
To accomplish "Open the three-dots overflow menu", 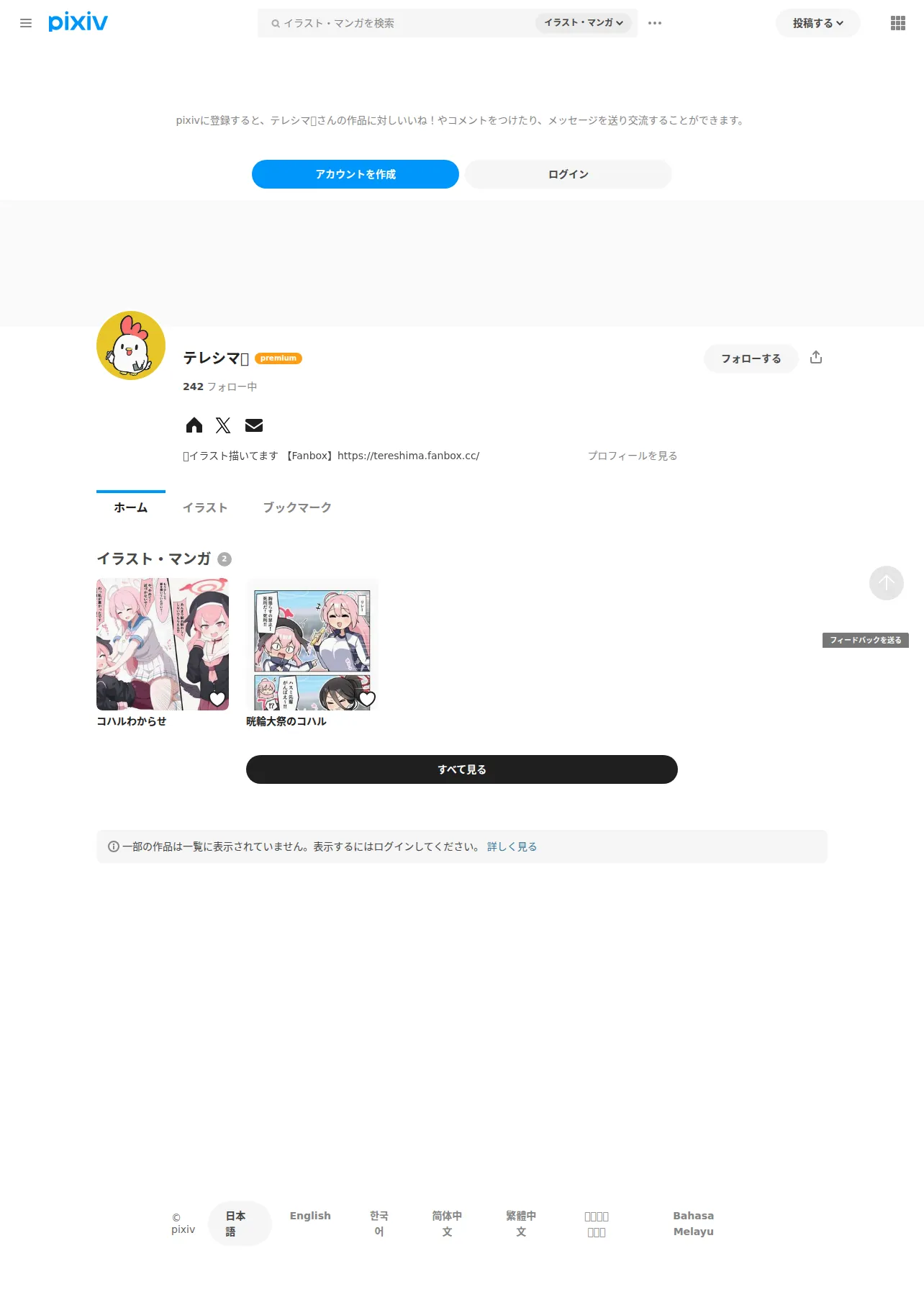I will click(655, 23).
